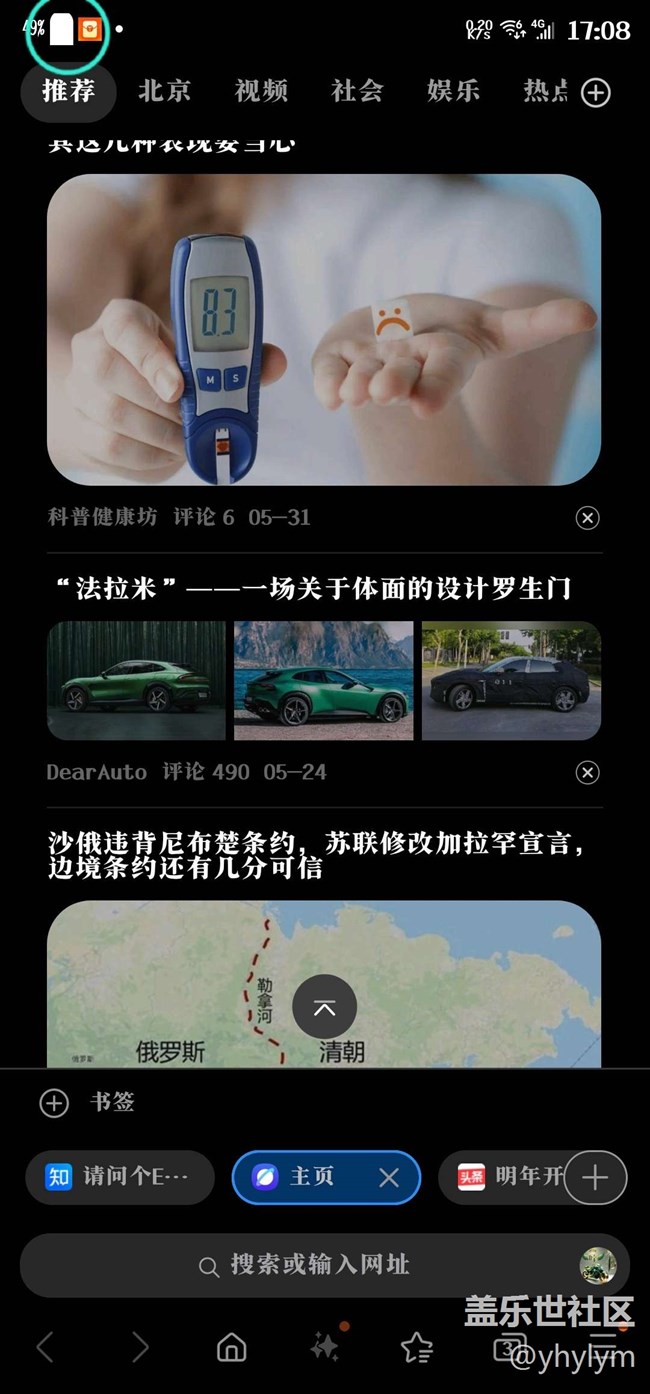
Task: Open the "法拉米" design article
Action: tap(310, 587)
